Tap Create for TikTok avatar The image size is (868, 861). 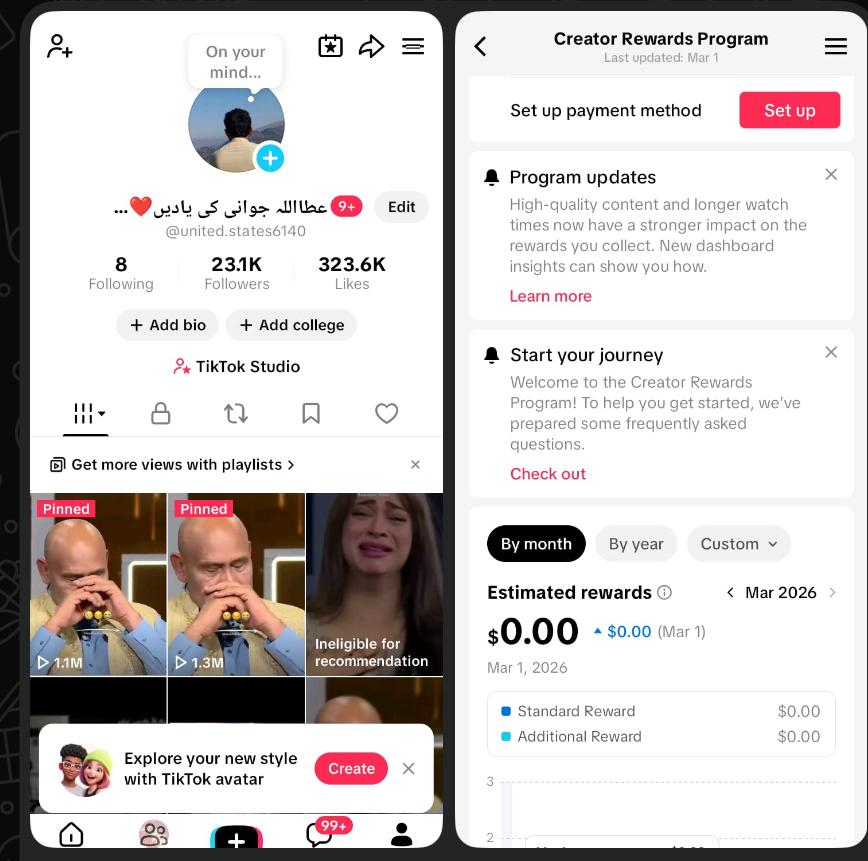(x=351, y=768)
